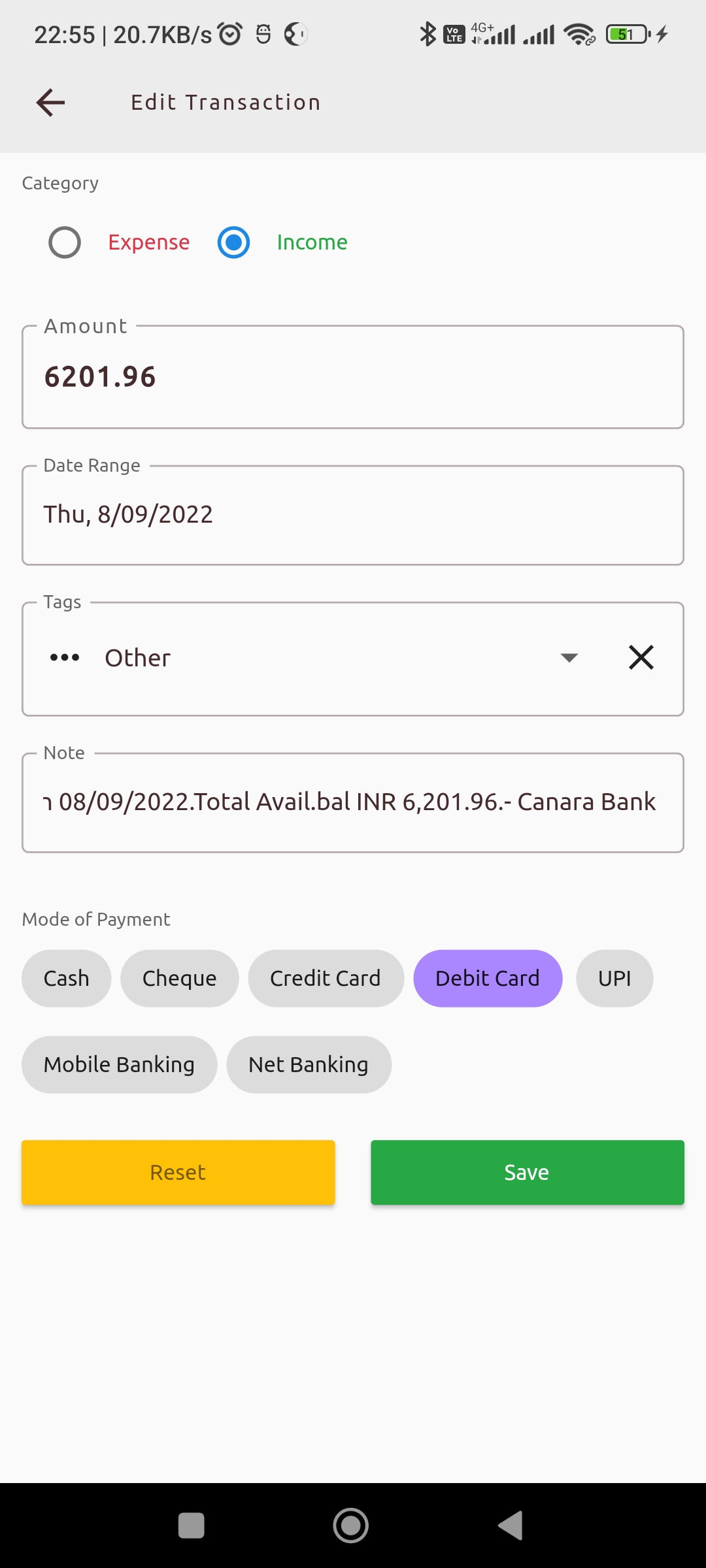This screenshot has width=706, height=1568.
Task: Choose Cash as payment mode
Action: point(67,979)
